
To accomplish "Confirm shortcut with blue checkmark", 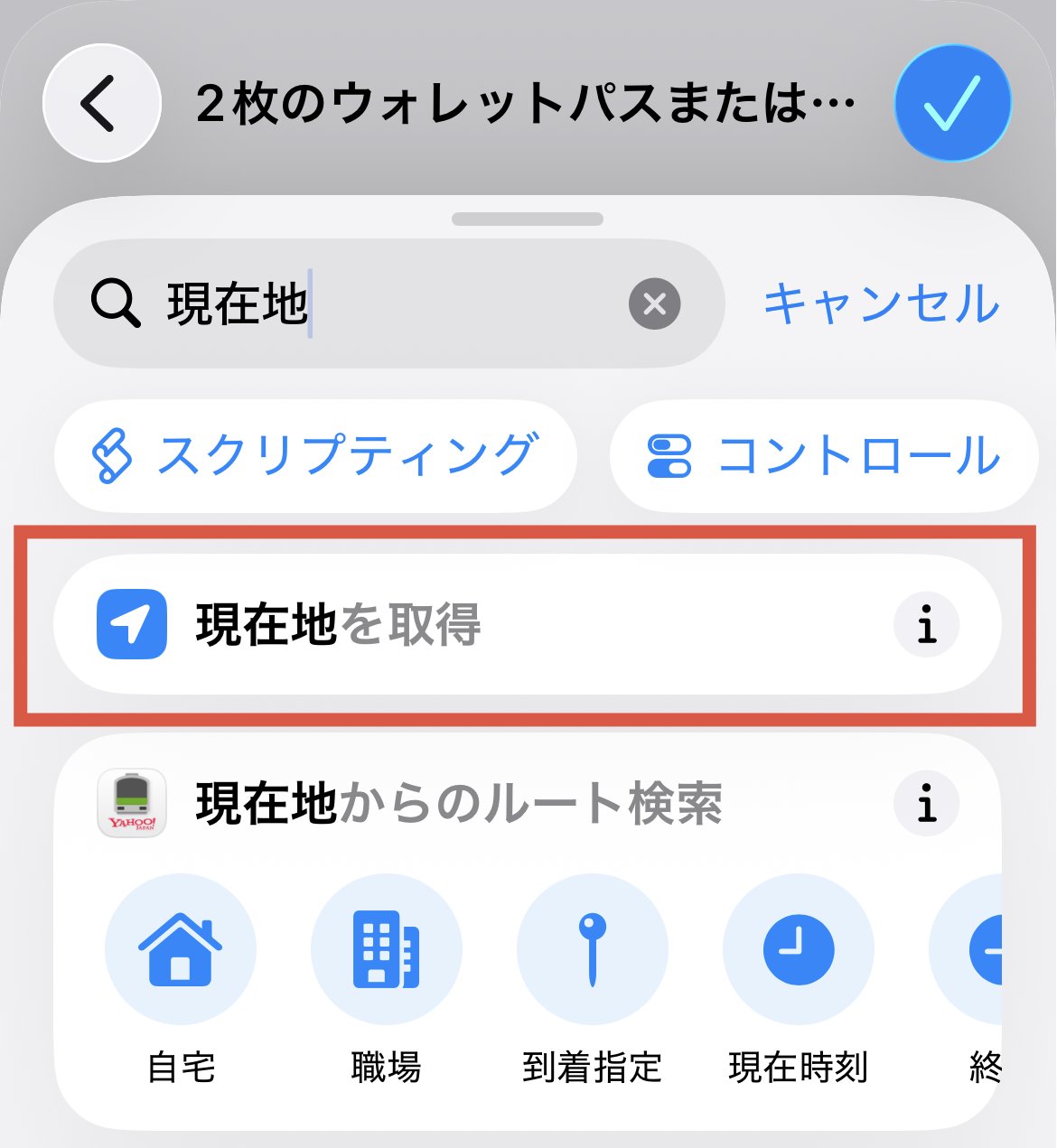I will tap(953, 102).
